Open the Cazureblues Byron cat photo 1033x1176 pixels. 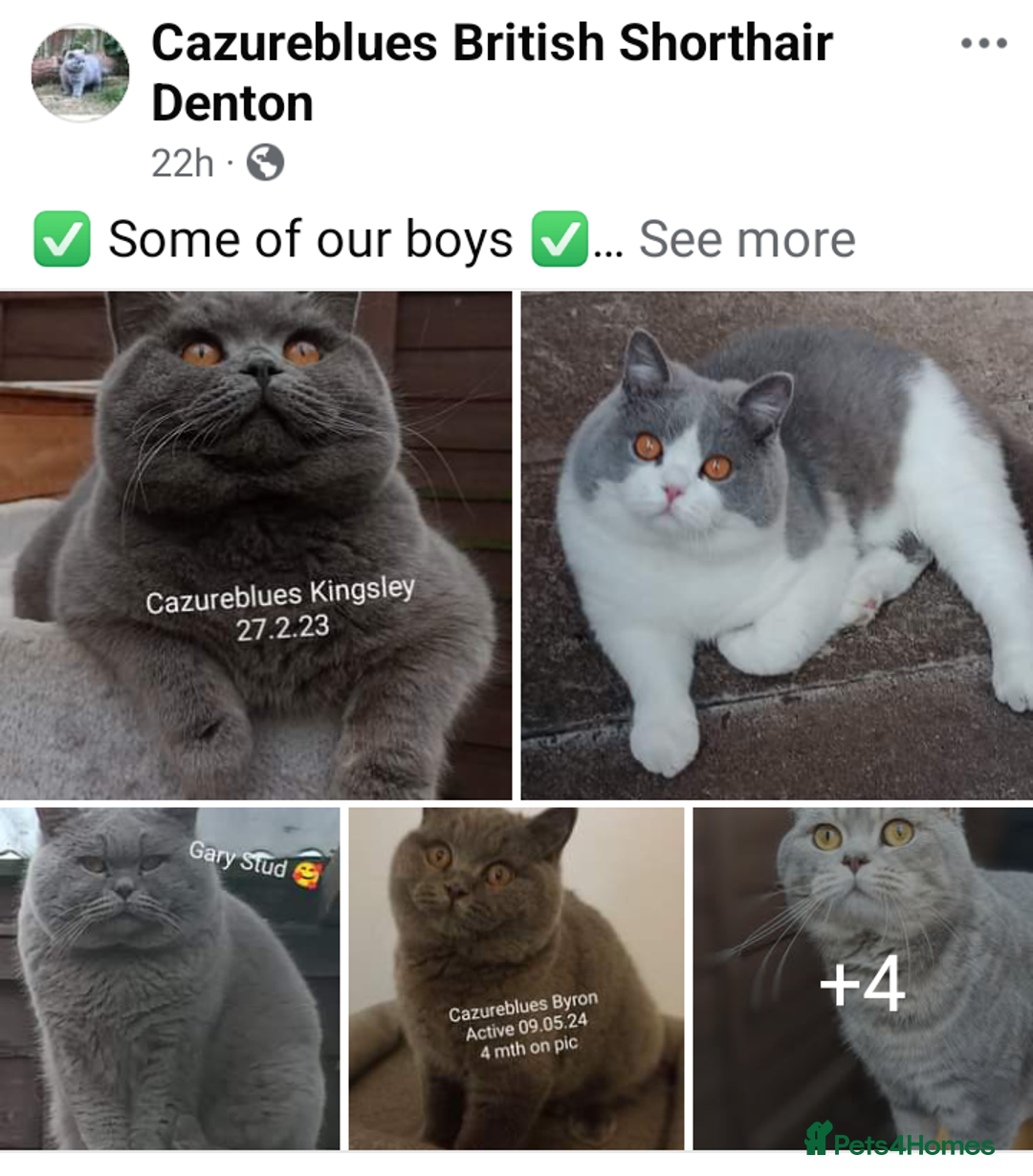pos(516,978)
